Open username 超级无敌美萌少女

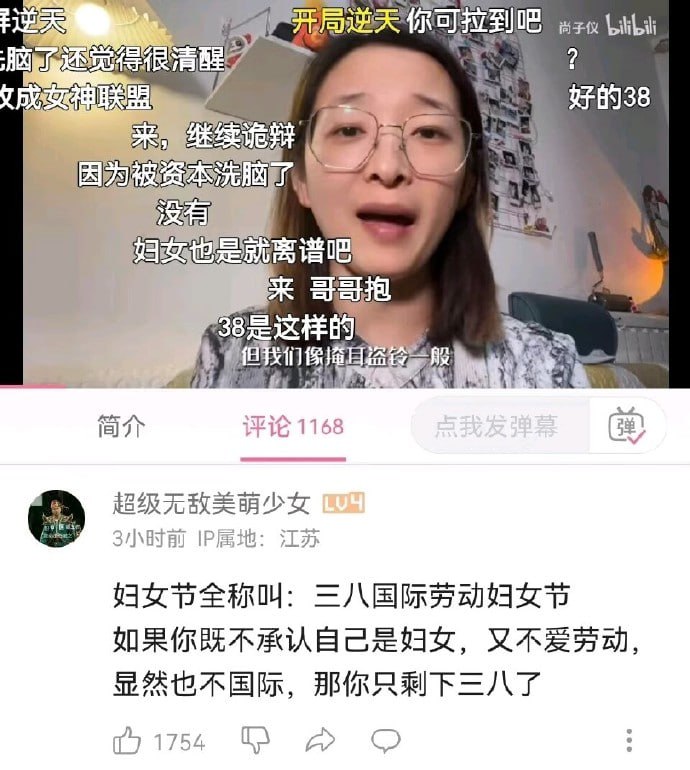coord(211,504)
